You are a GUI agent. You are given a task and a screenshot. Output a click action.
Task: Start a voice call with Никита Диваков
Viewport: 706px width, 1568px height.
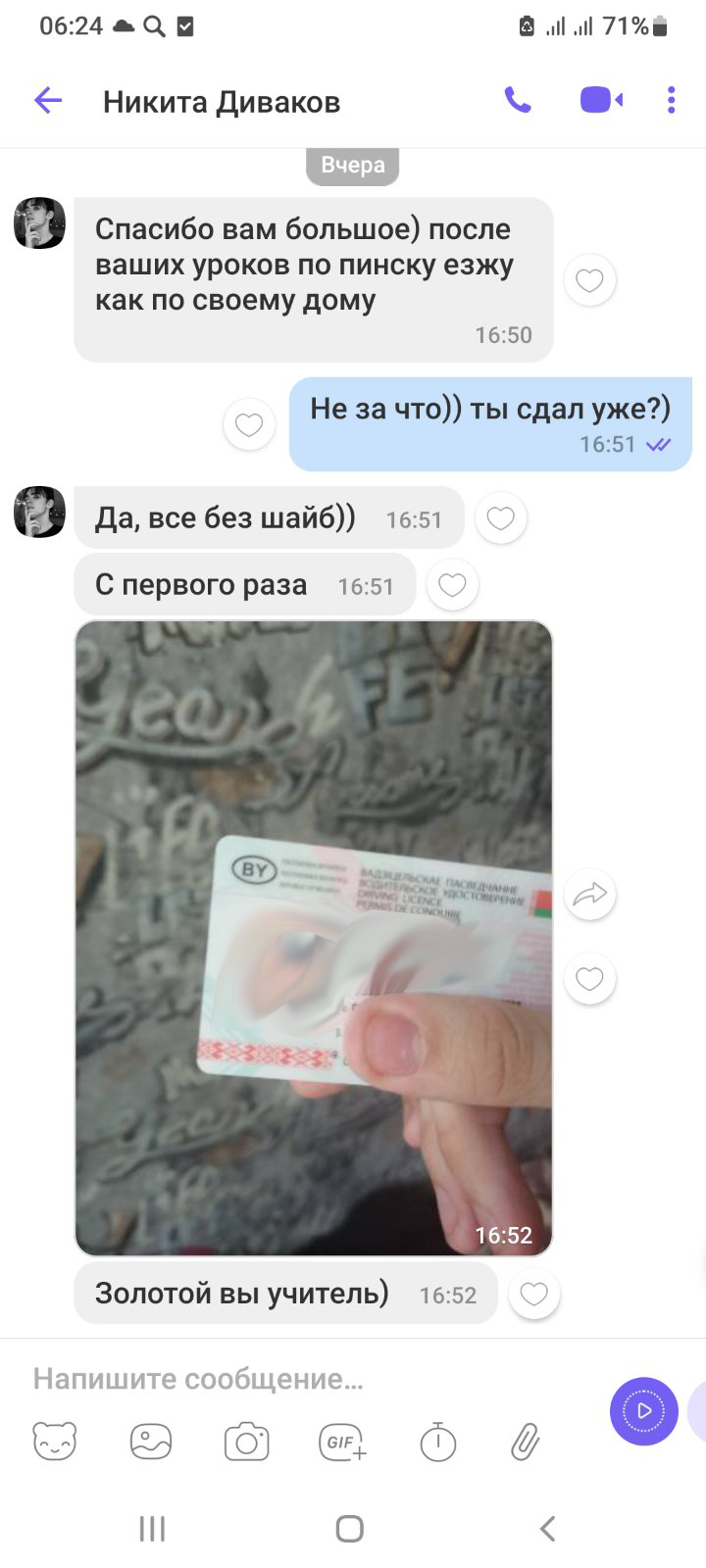517,99
